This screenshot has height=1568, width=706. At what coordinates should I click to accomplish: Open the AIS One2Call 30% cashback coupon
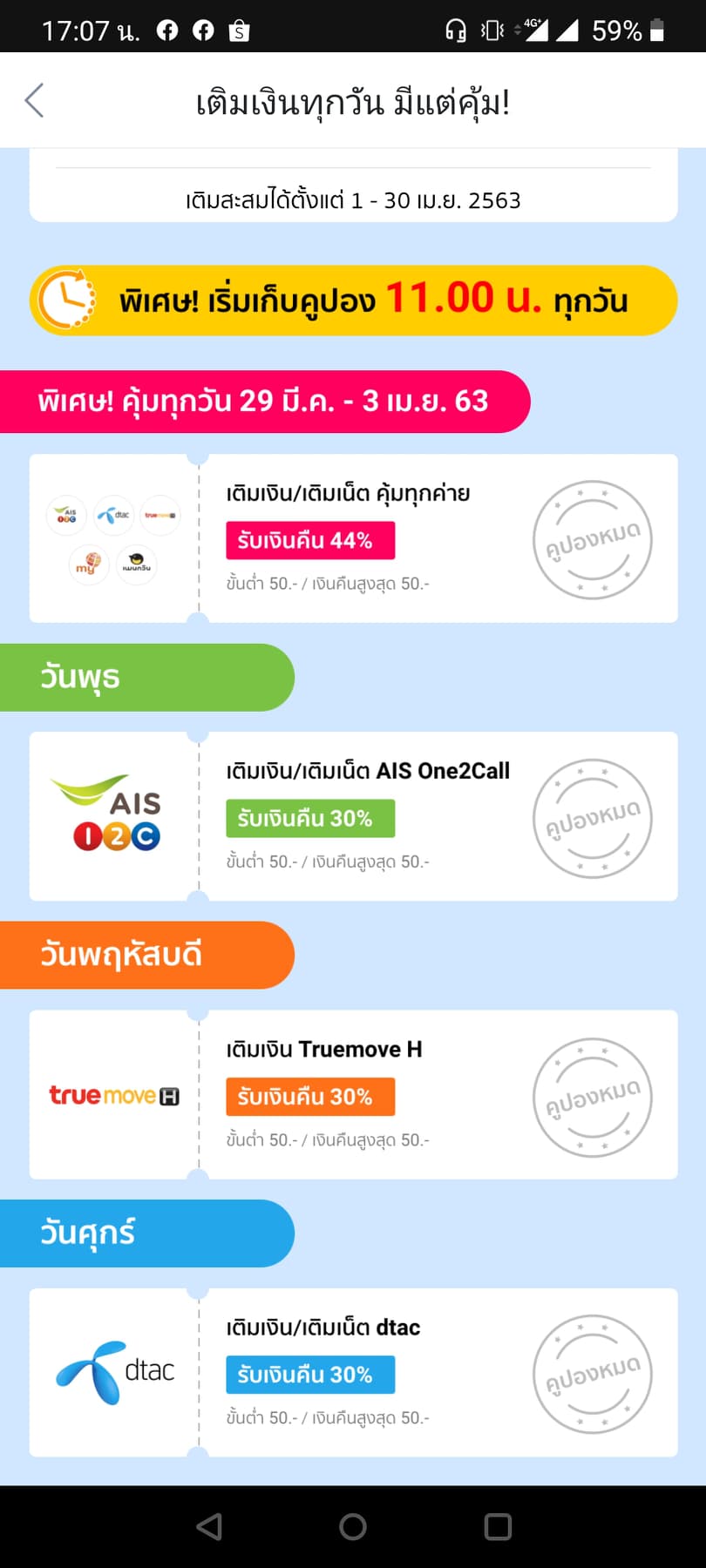(x=353, y=816)
